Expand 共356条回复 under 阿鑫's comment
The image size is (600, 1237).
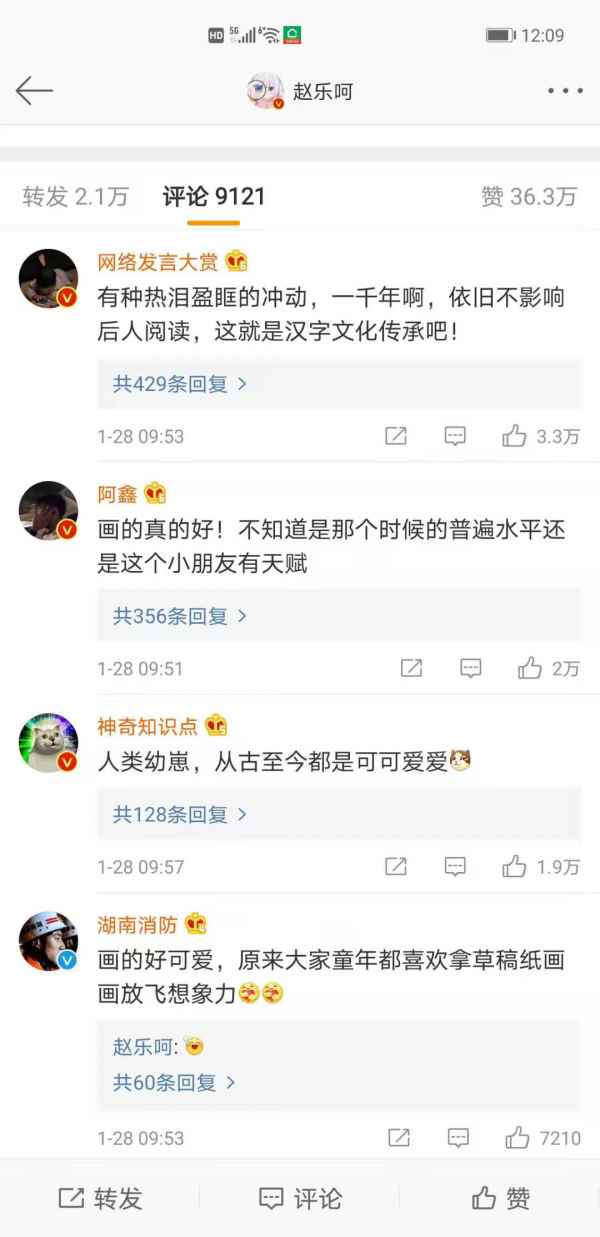tap(180, 616)
